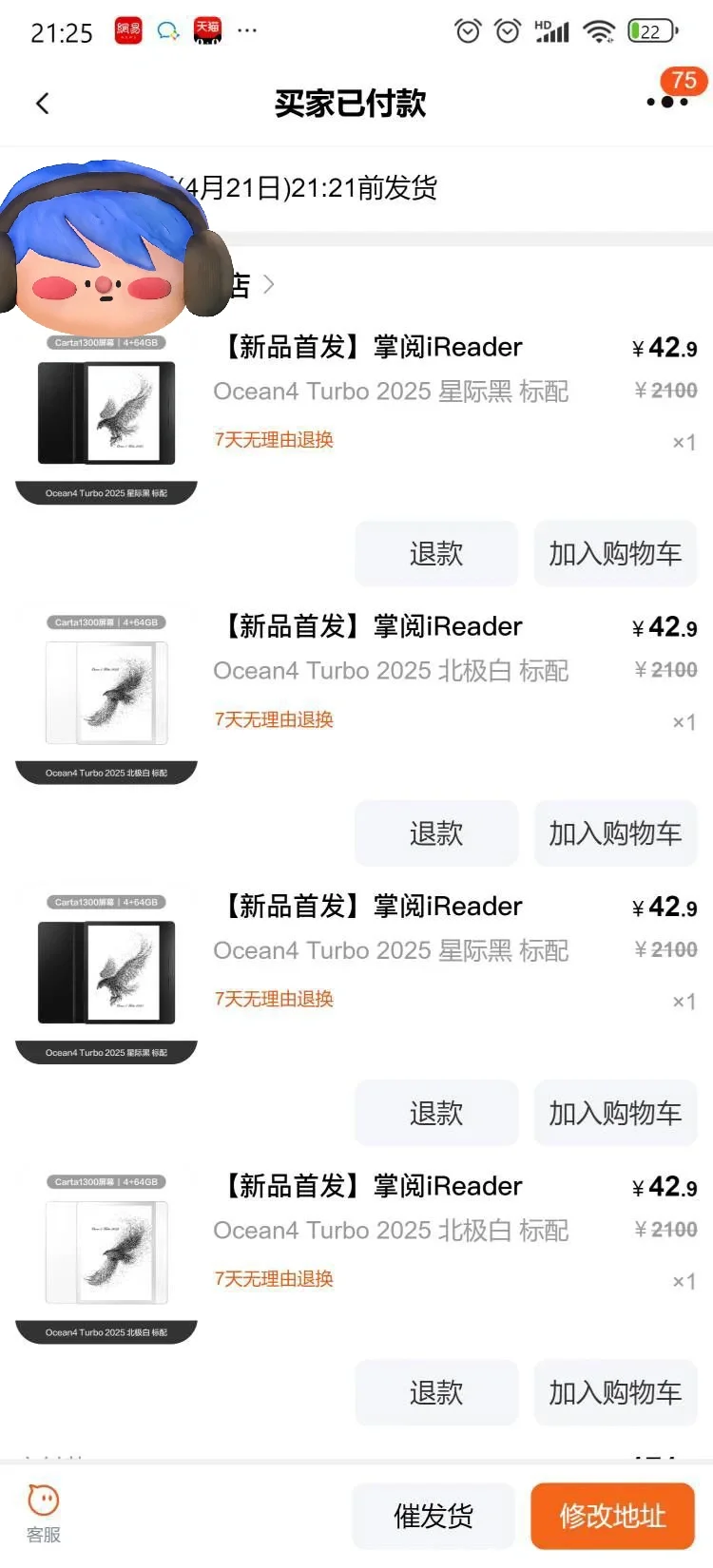Request 退款 for the first 星际黑 item

(x=436, y=553)
